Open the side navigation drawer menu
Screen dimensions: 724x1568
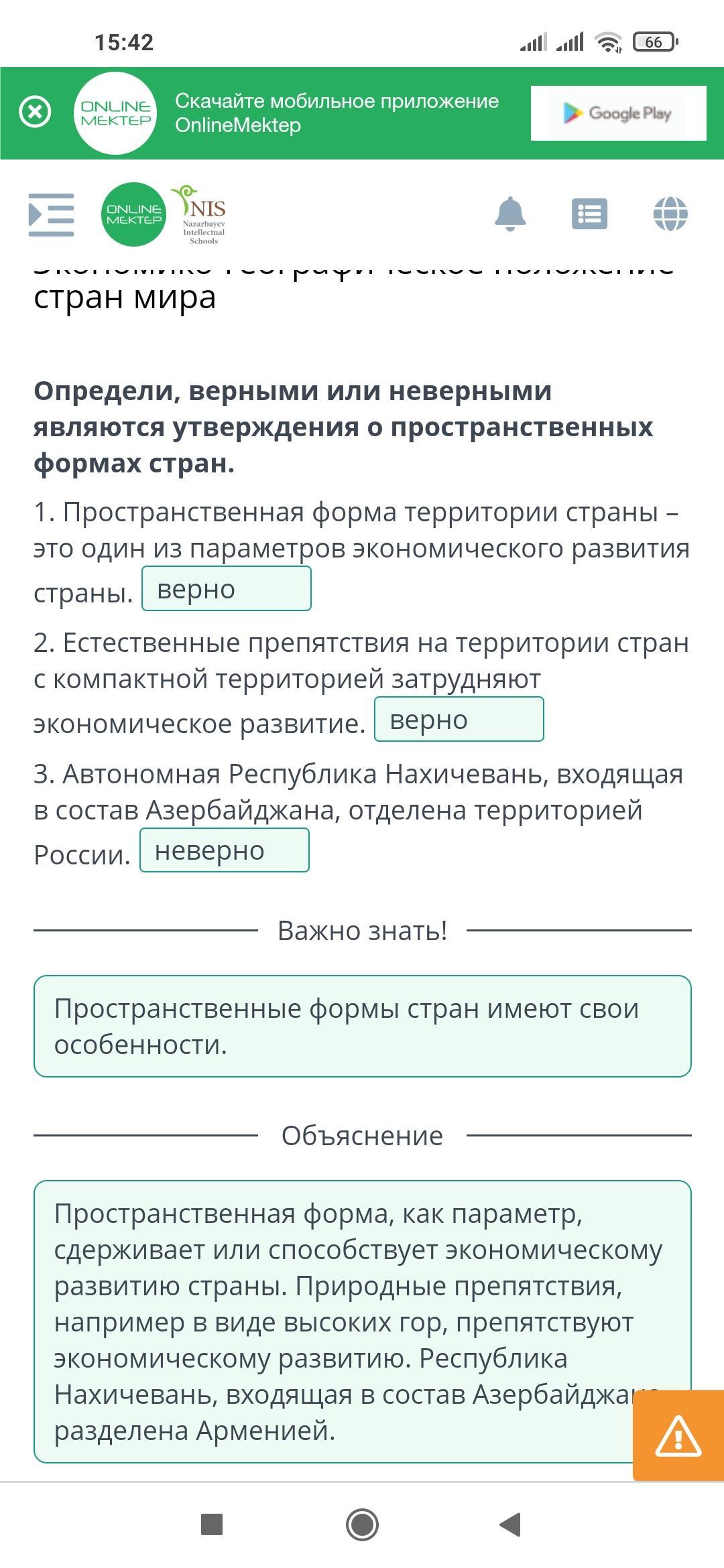[52, 214]
